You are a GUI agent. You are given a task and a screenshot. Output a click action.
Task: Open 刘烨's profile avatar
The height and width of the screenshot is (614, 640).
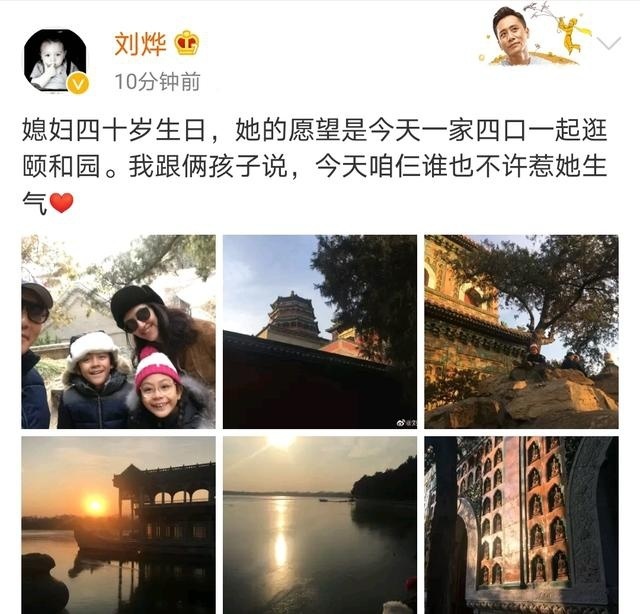55,60
